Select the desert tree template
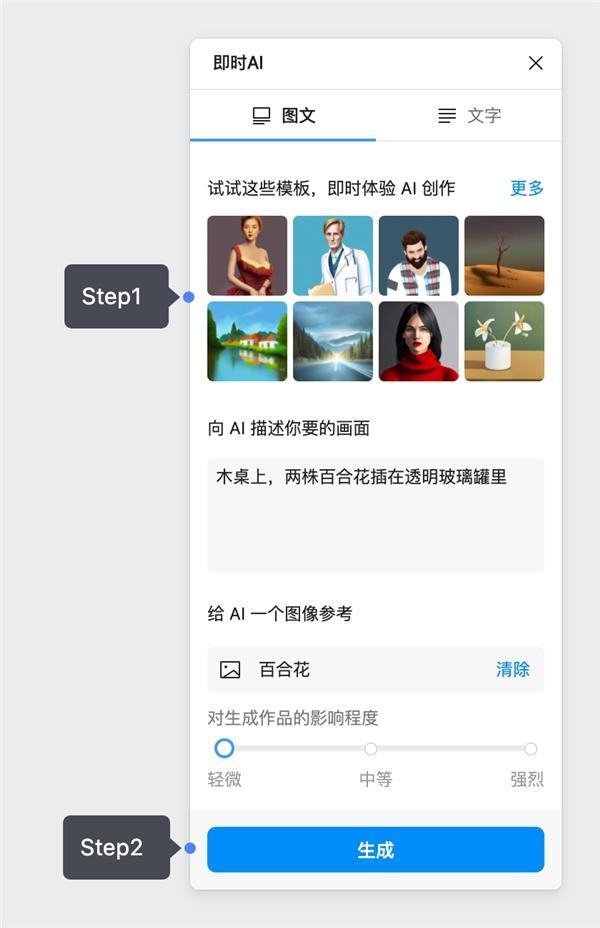The height and width of the screenshot is (928, 600). (504, 256)
